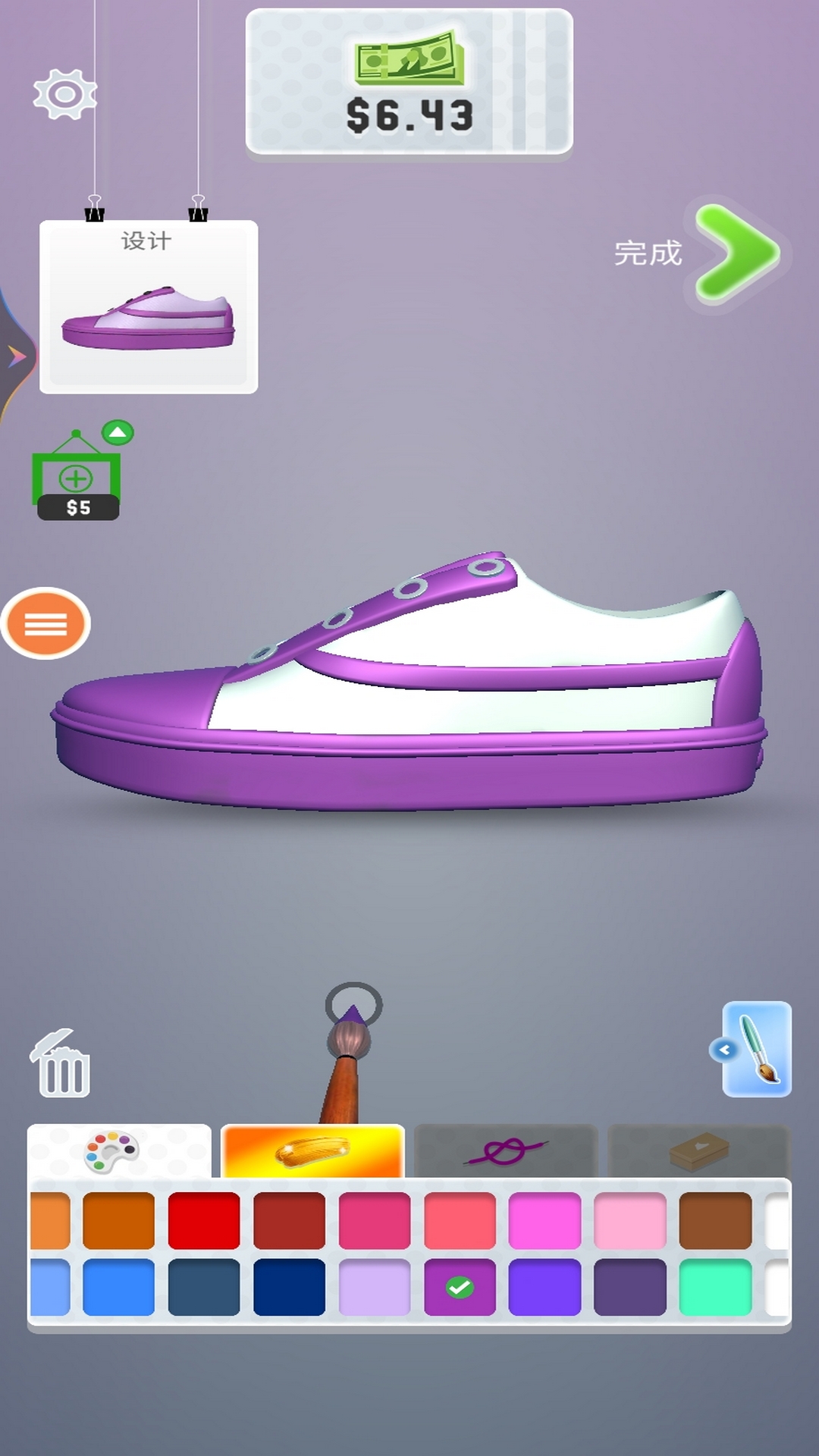Expand the paintbrush tool selector
The height and width of the screenshot is (1456, 819).
coord(756,1050)
